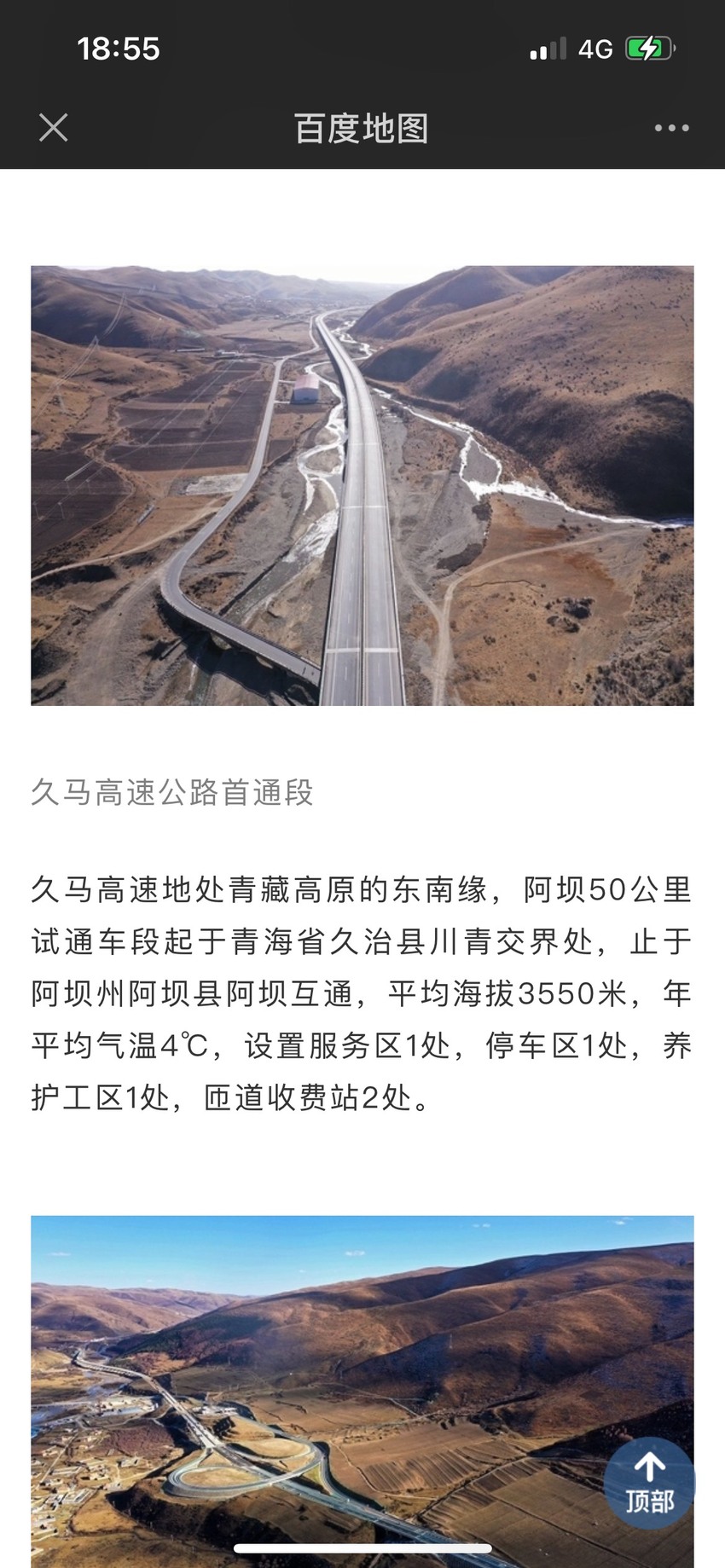
Task: Close the 百度地图 web page
Action: [53, 128]
